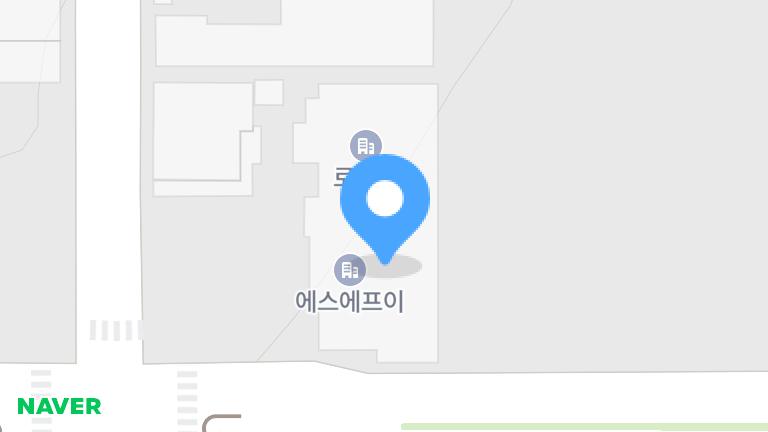Select the building marker above the pin
768x432 pixels.
click(x=365, y=144)
